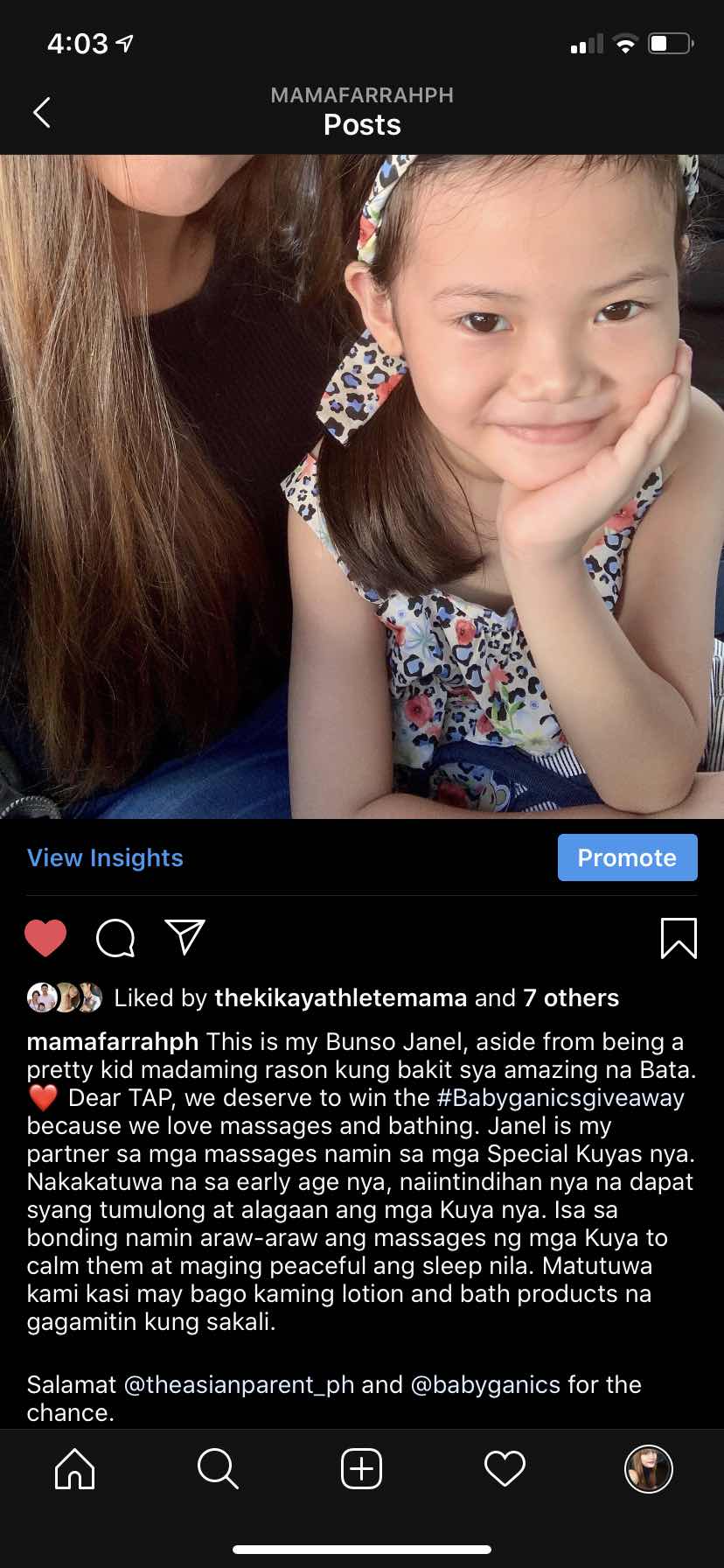Viewport: 724px width, 1568px height.
Task: Open thekikayathletemama's profile from the likes line
Action: pyautogui.click(x=340, y=997)
